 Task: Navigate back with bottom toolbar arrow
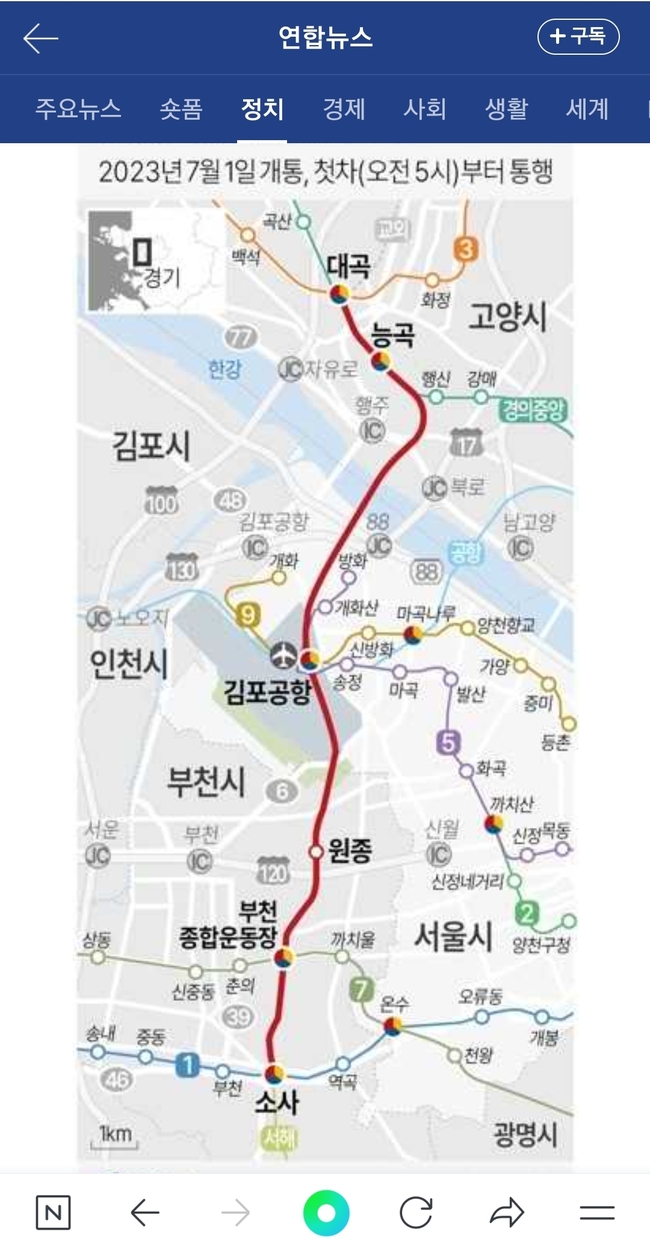click(x=145, y=1213)
